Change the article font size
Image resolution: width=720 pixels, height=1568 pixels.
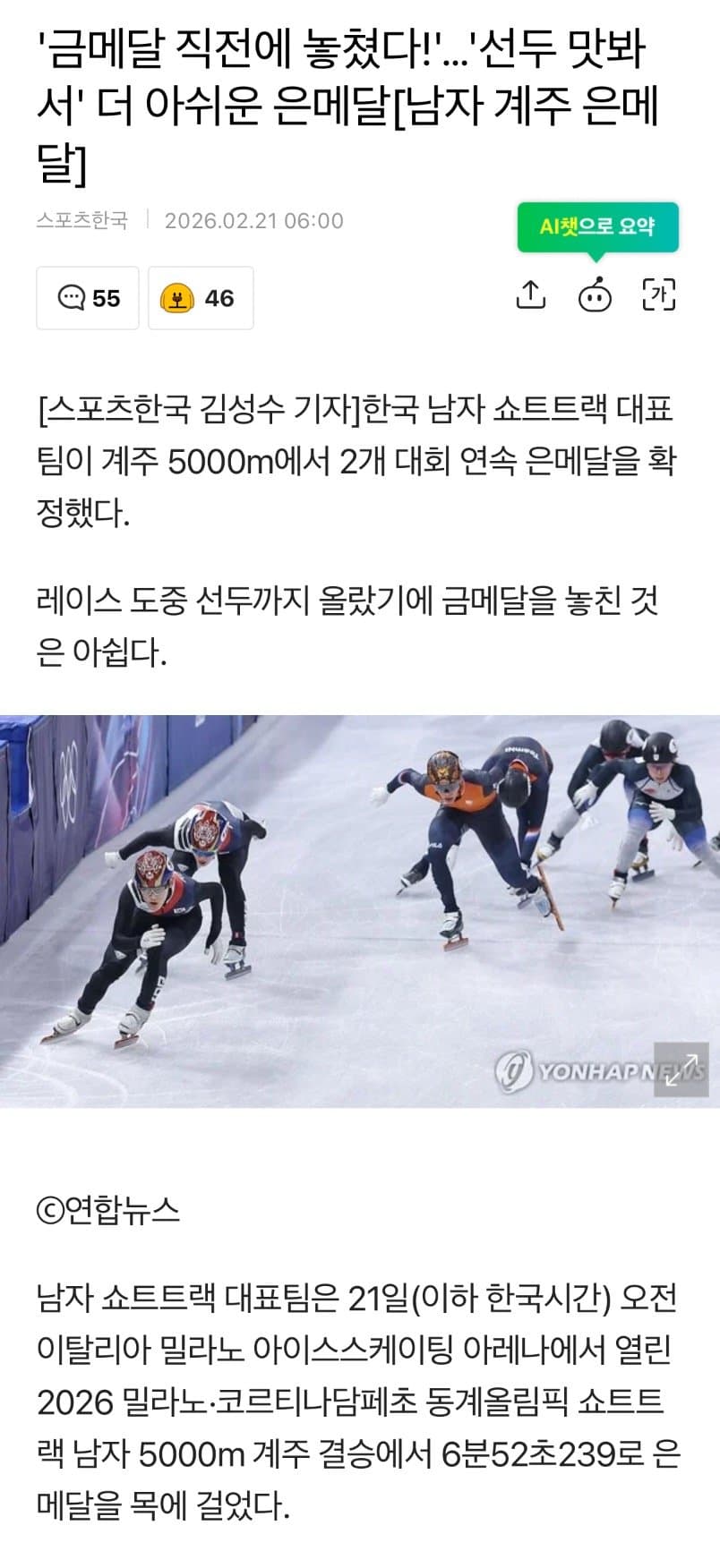coord(659,294)
